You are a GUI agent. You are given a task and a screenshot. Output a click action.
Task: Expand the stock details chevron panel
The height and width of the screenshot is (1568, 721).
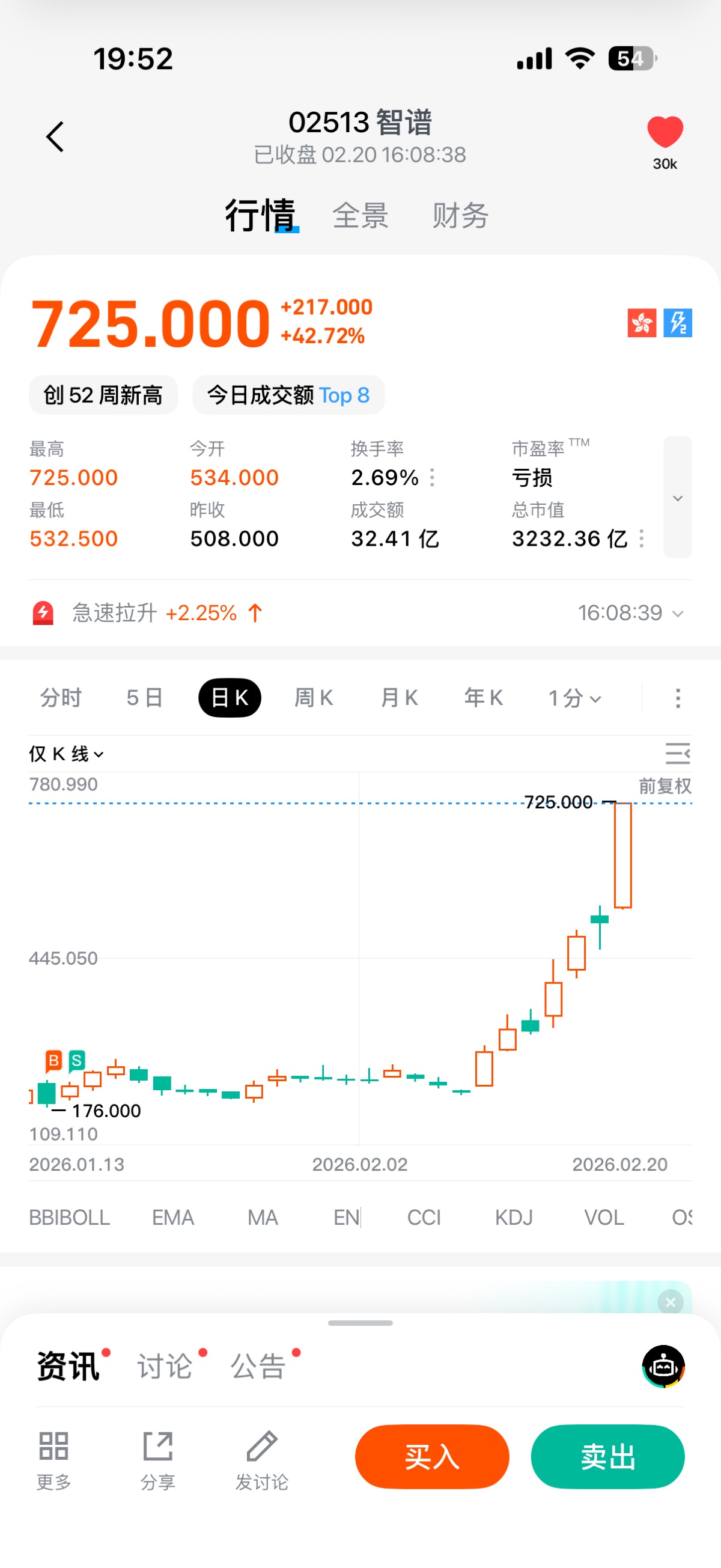(x=677, y=497)
